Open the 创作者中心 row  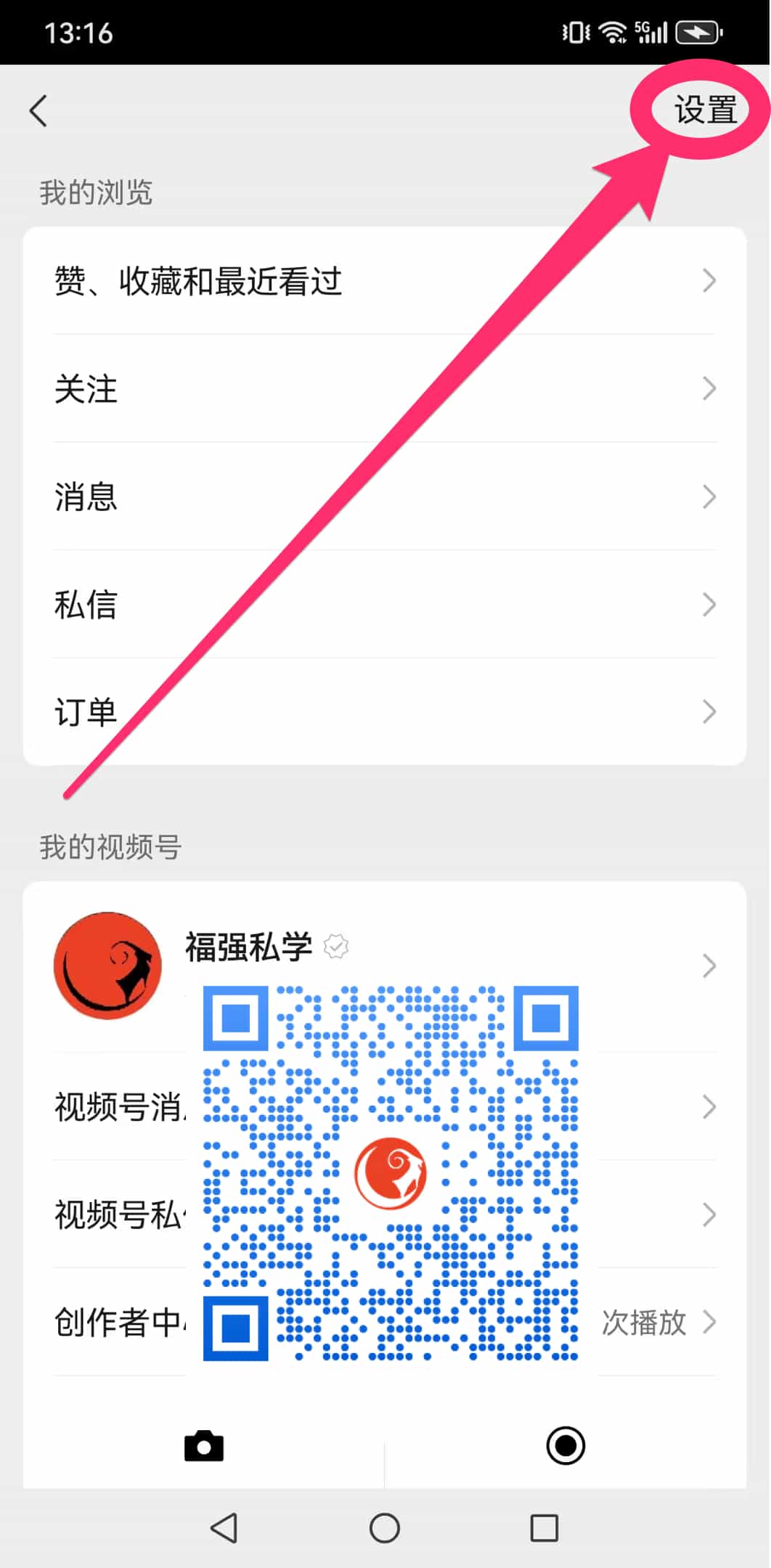(x=385, y=1322)
